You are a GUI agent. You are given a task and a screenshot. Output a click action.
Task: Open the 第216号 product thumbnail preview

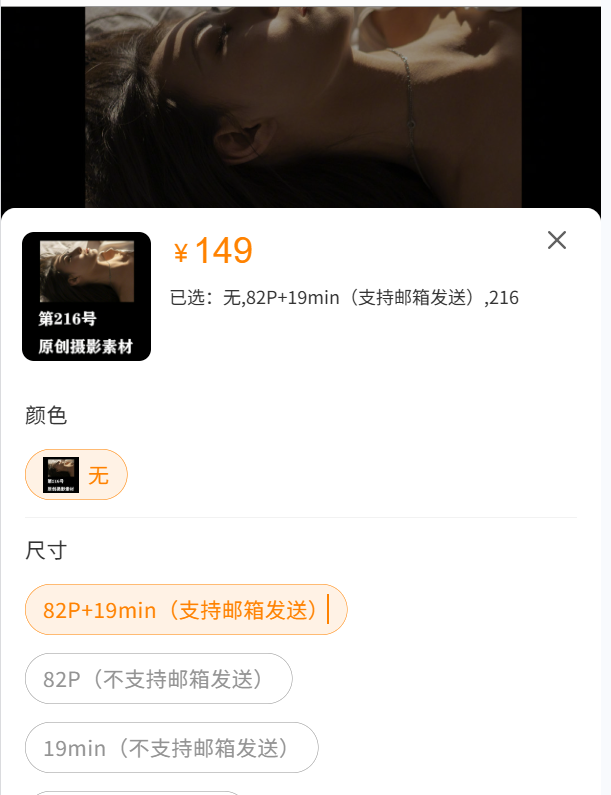(x=86, y=296)
